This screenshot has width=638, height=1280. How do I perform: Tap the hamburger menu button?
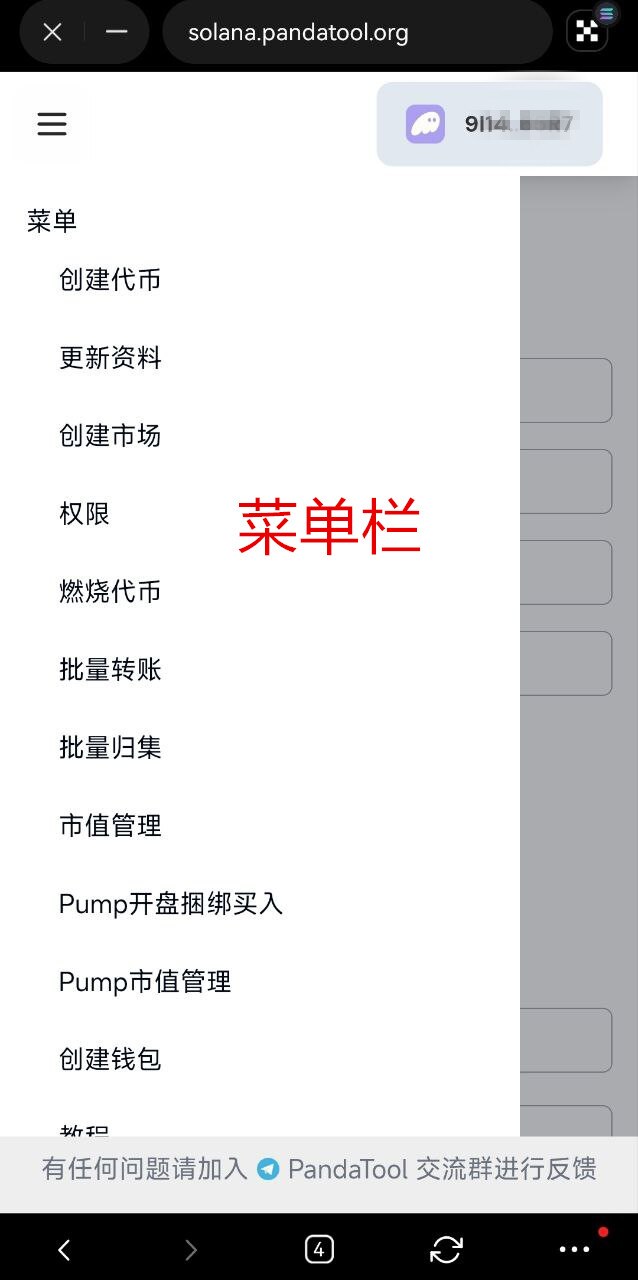point(51,124)
